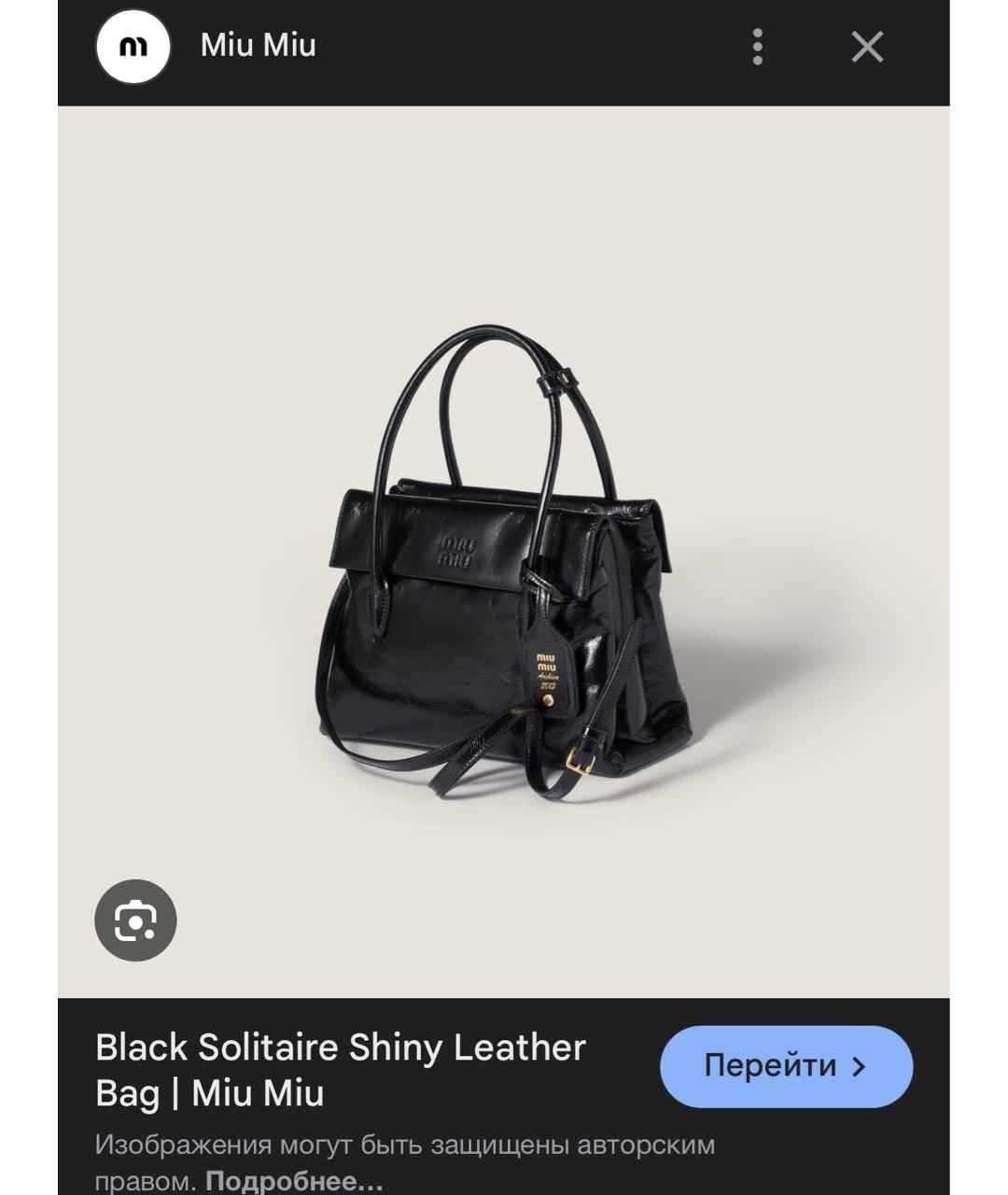Open the Black Solitaire Shiny Leather Bag title

coord(341,1069)
